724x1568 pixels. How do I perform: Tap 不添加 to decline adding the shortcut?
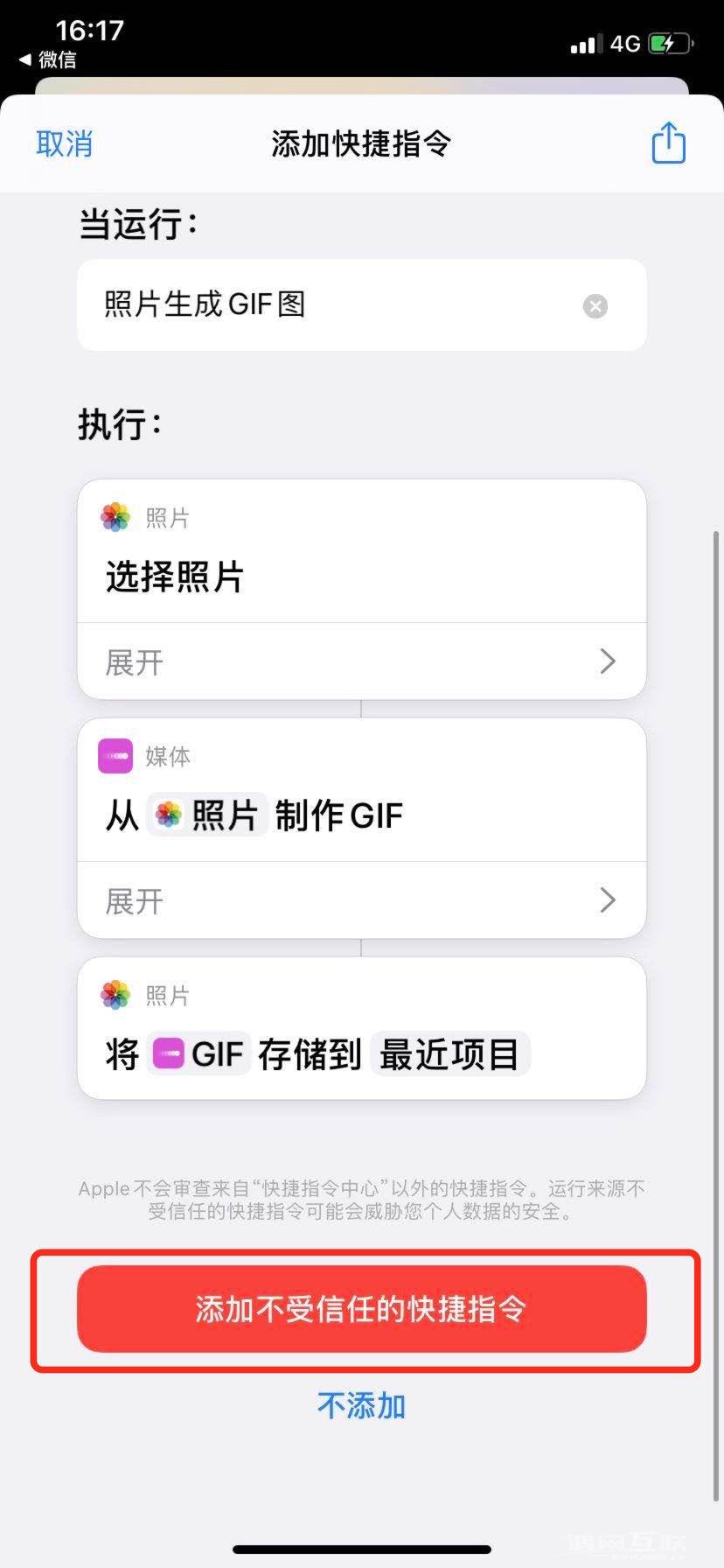[361, 1406]
